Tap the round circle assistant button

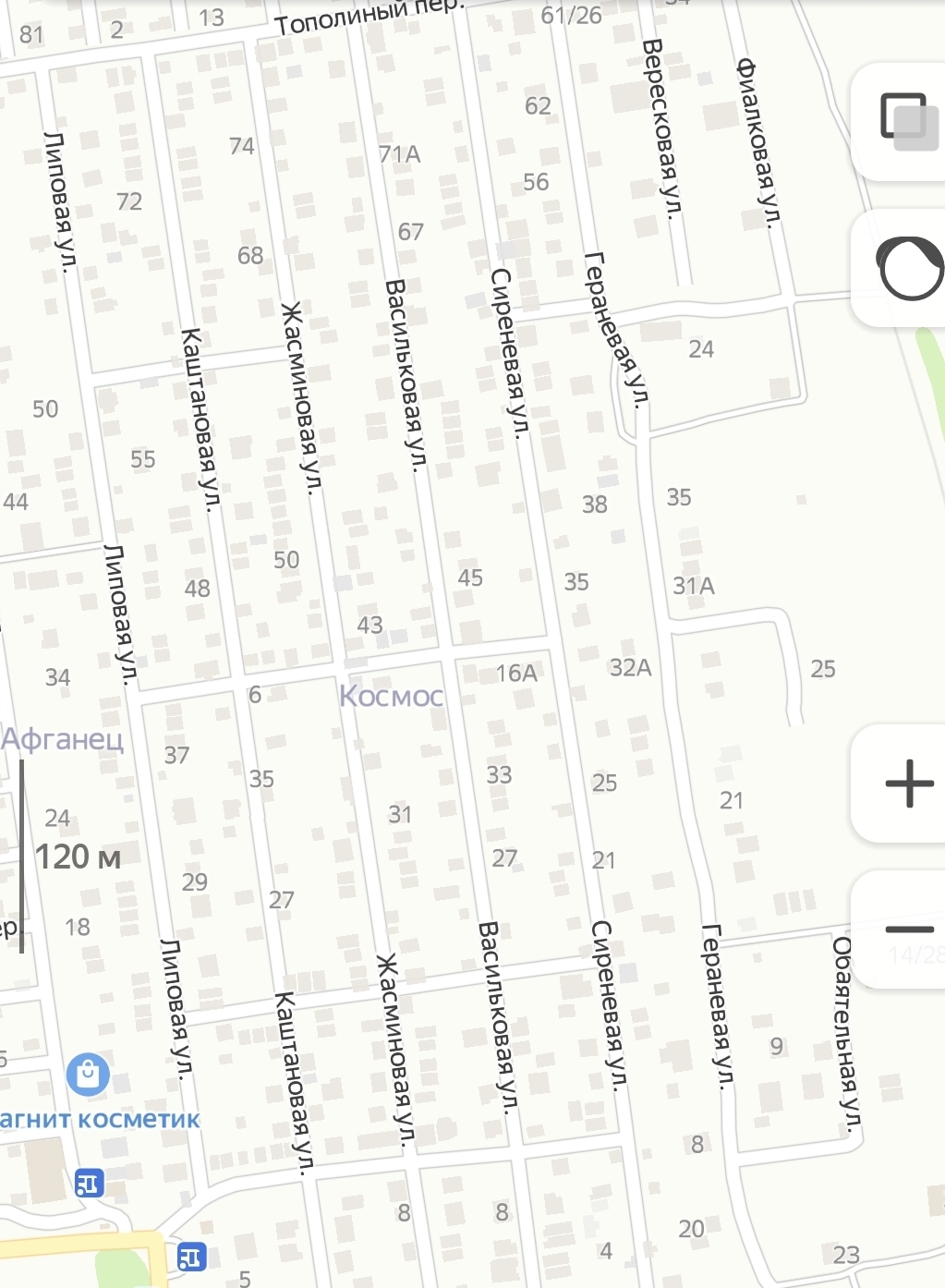point(909,269)
